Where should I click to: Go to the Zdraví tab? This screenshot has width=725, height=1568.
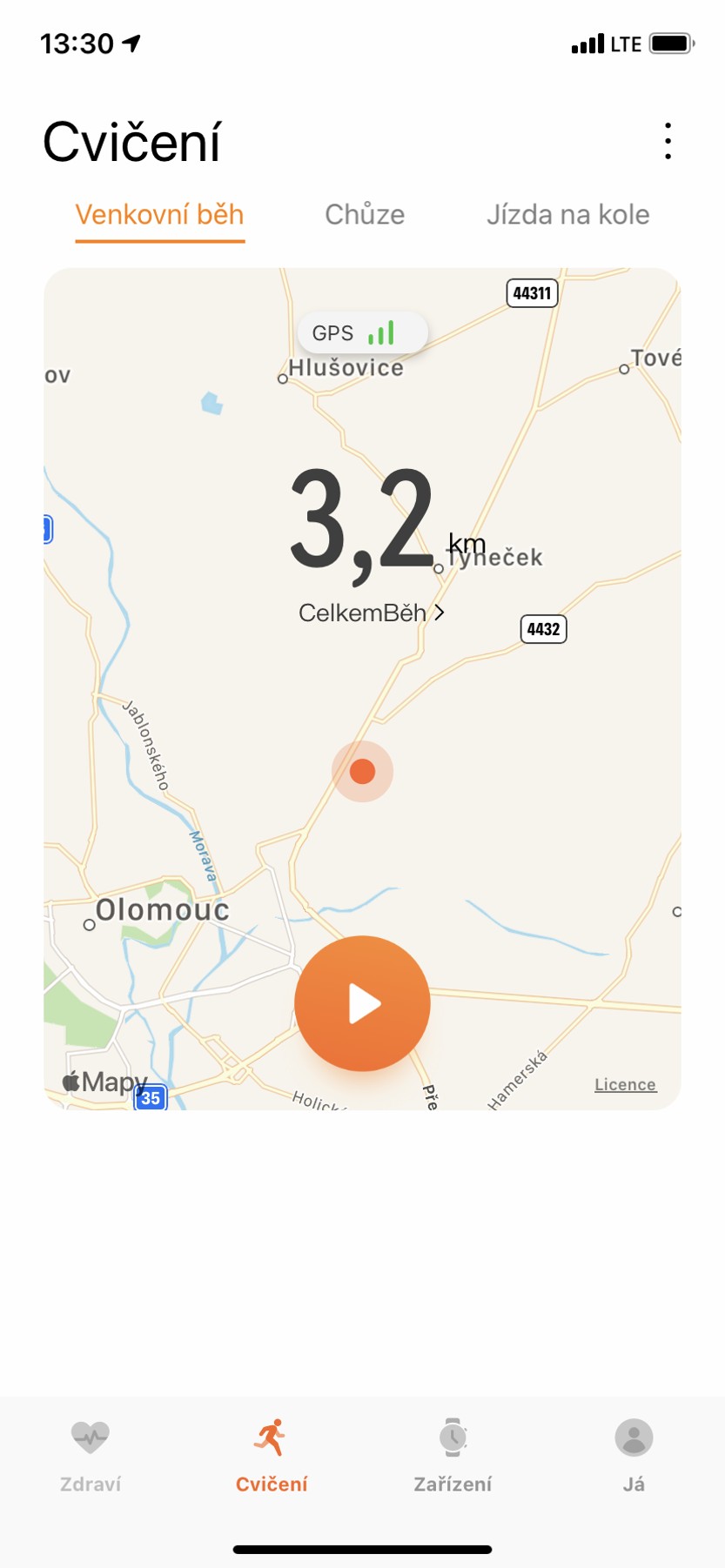pos(91,1455)
